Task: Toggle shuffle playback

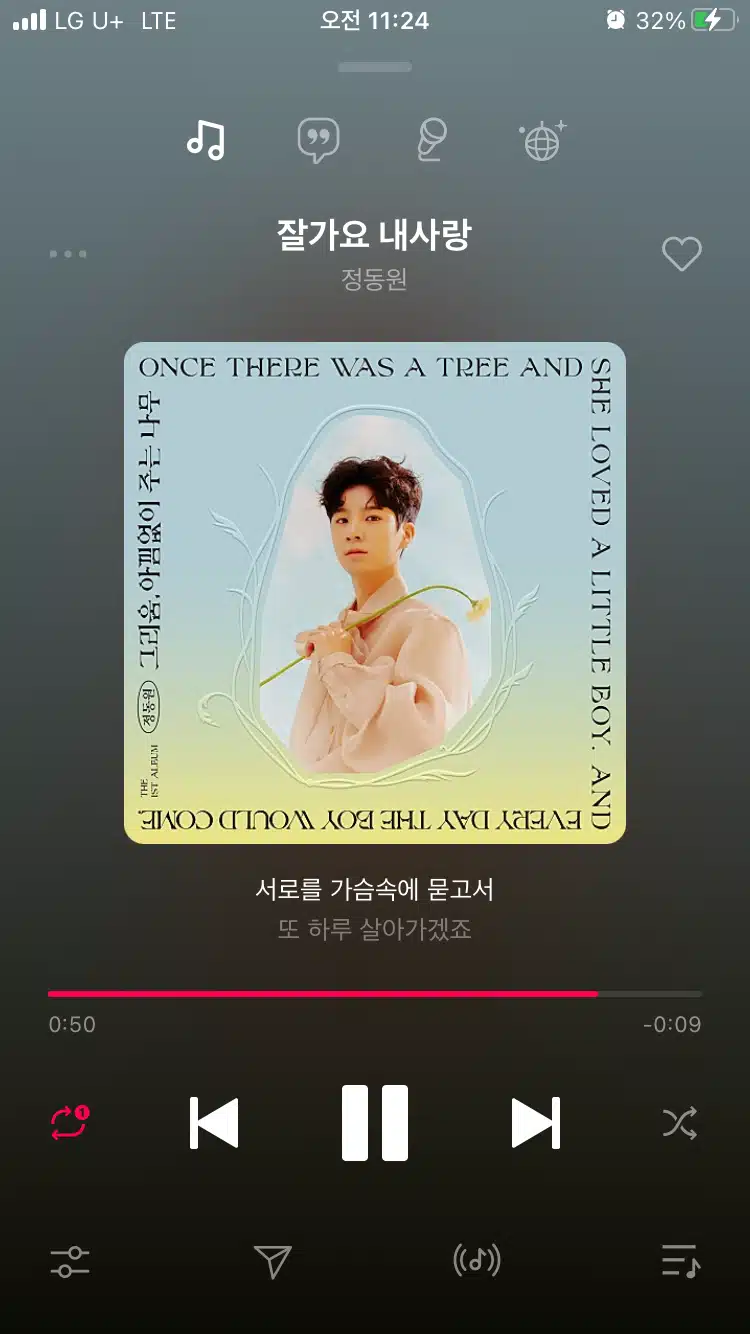Action: pos(680,1124)
